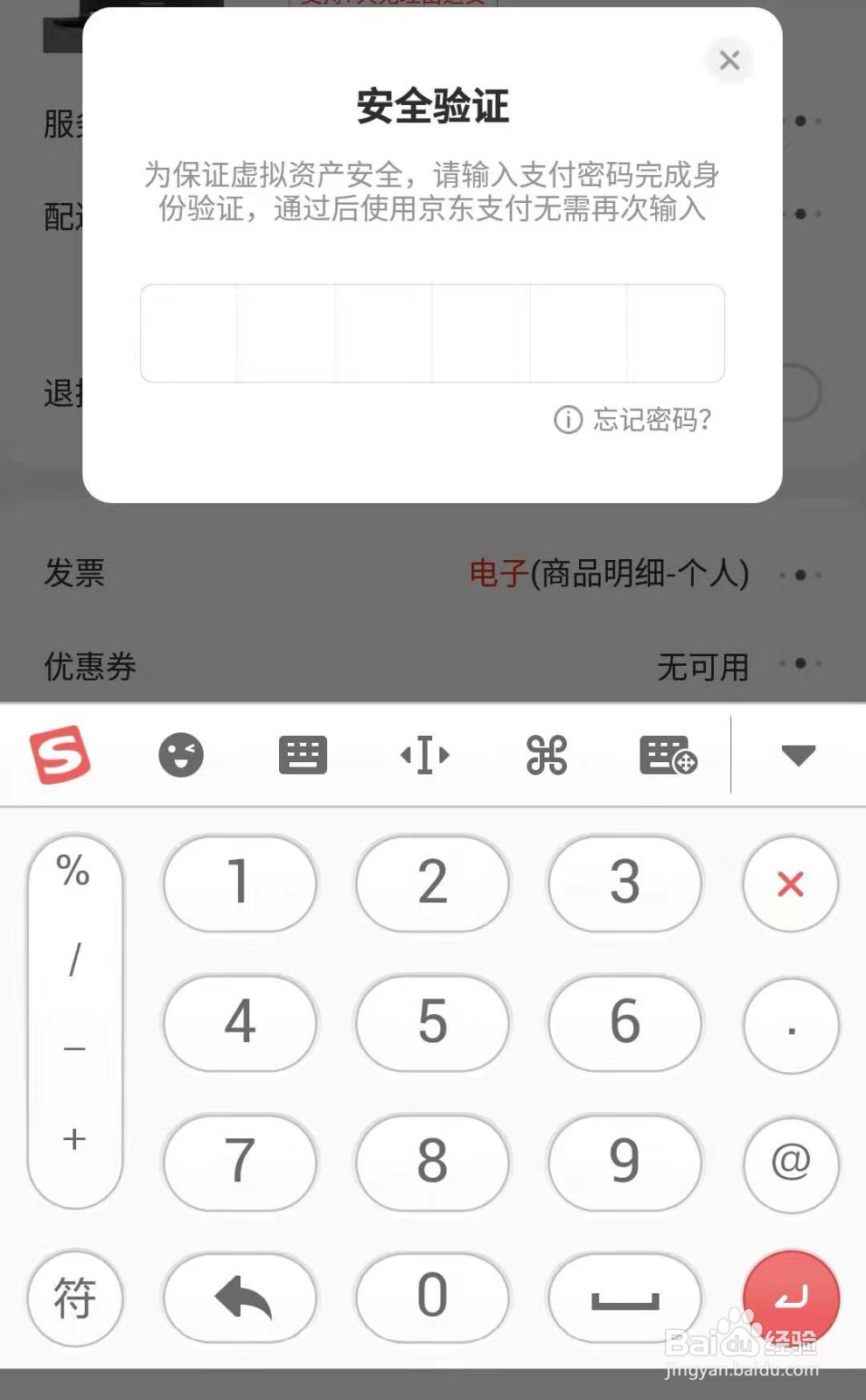Viewport: 866px width, 1400px height.
Task: Expand the 服务 row options via its dots
Action: click(800, 122)
